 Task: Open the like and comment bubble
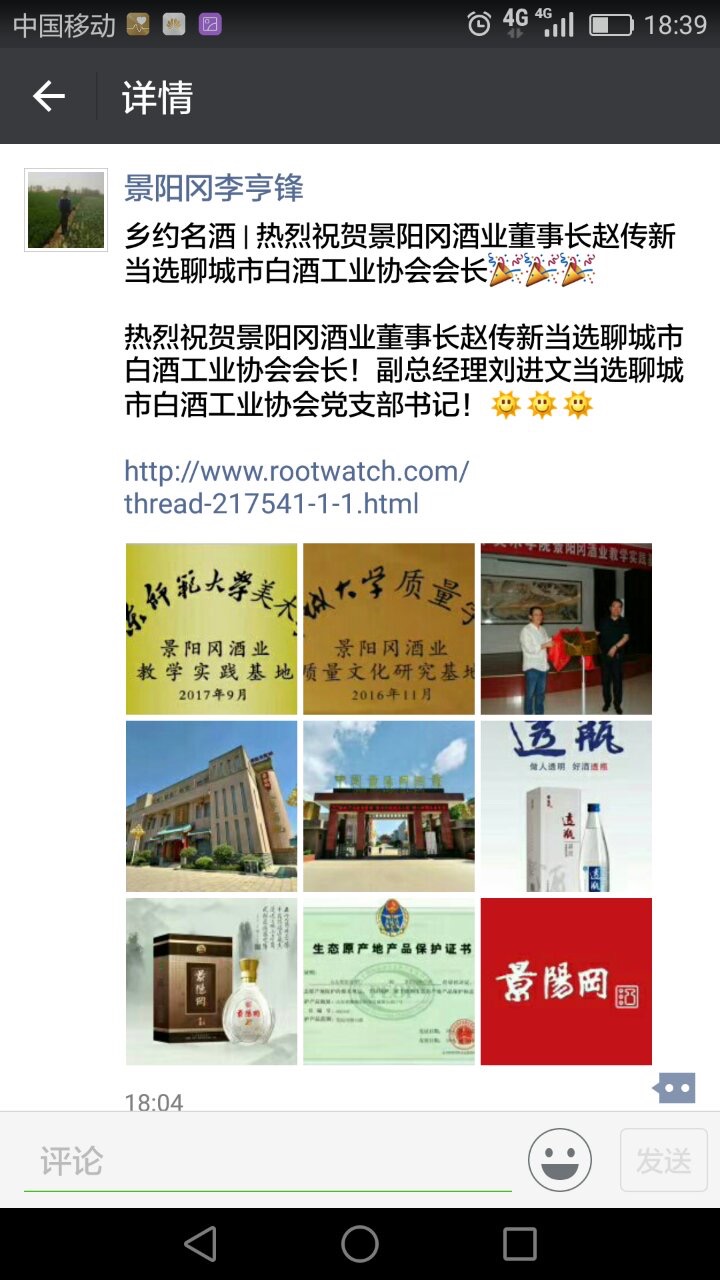click(x=675, y=1087)
